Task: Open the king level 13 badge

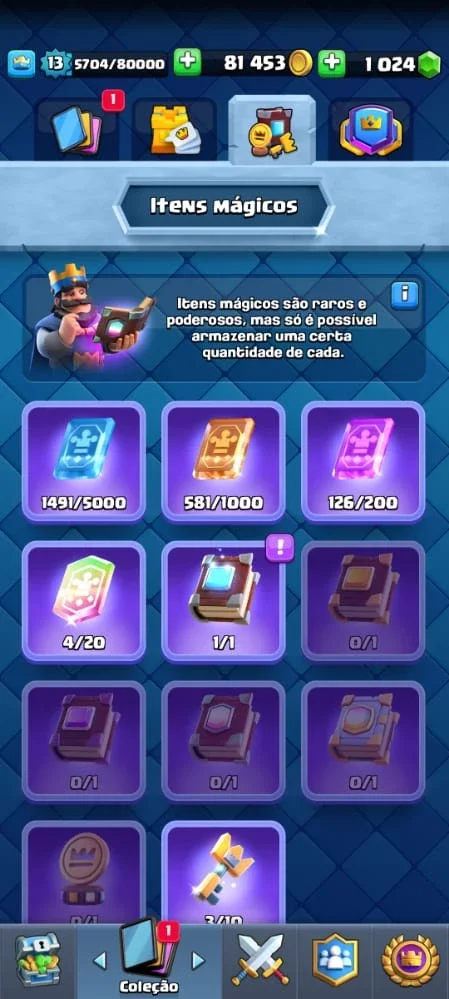Action: click(x=53, y=63)
